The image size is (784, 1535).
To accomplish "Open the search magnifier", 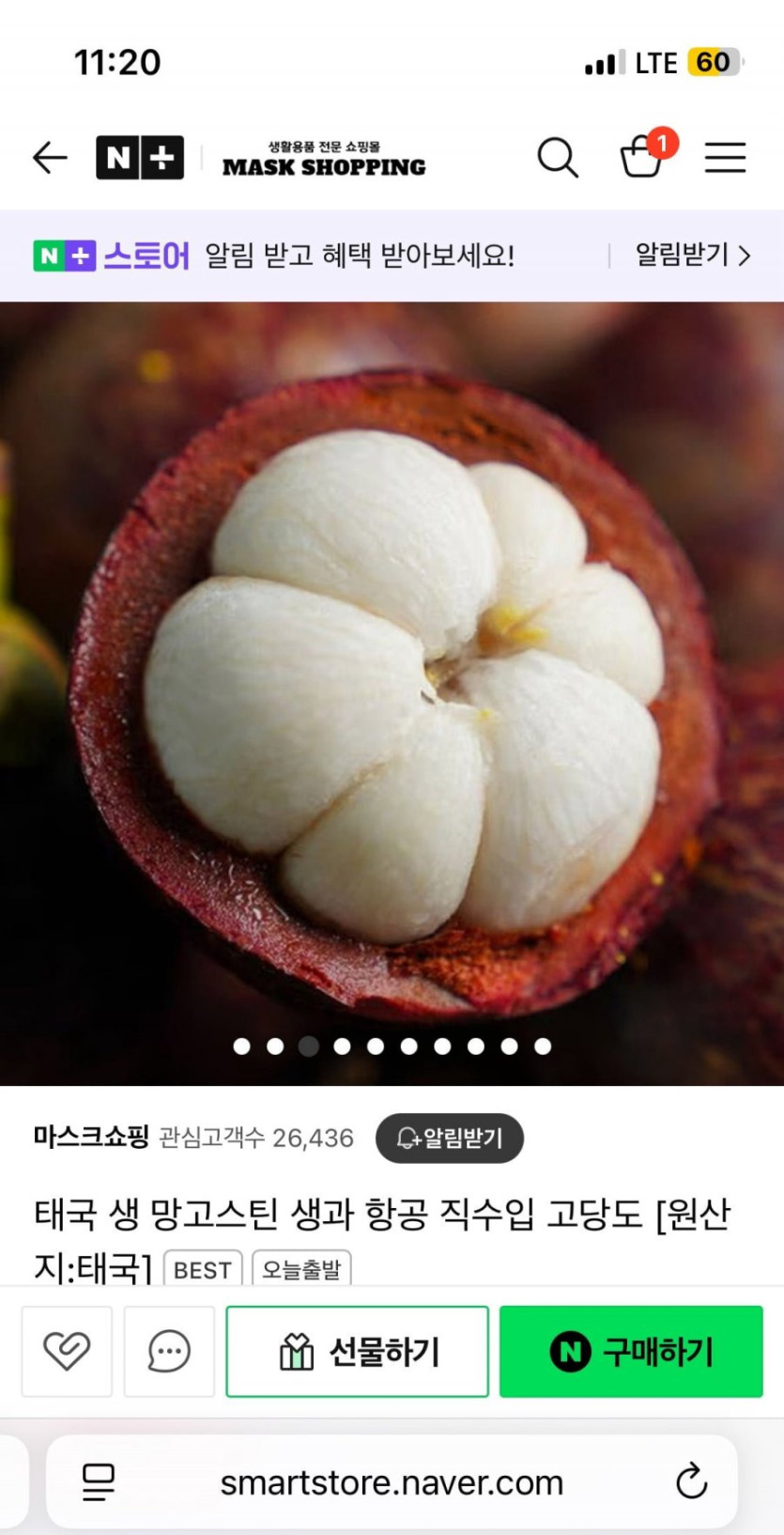I will point(557,157).
